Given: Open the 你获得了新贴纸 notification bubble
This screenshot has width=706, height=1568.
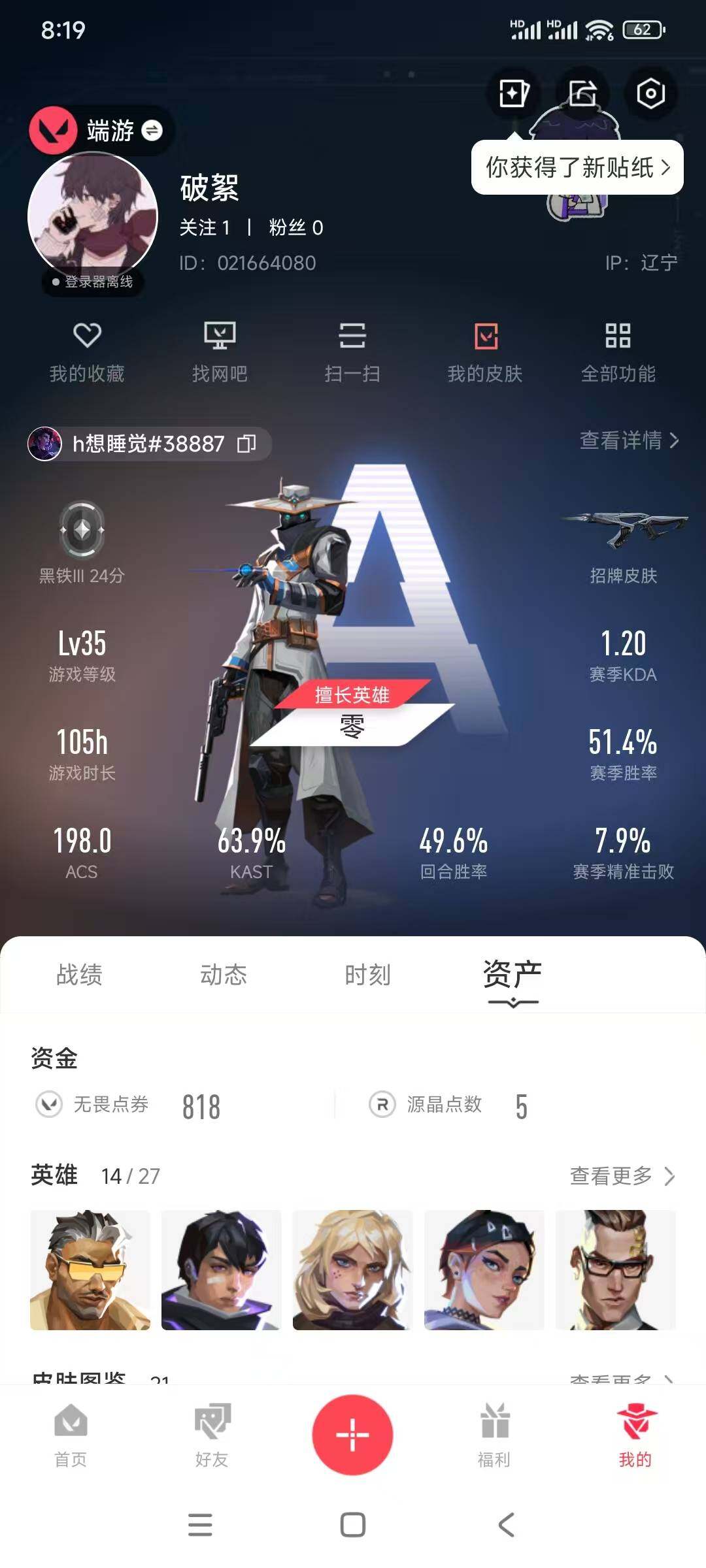Looking at the screenshot, I should 577,167.
